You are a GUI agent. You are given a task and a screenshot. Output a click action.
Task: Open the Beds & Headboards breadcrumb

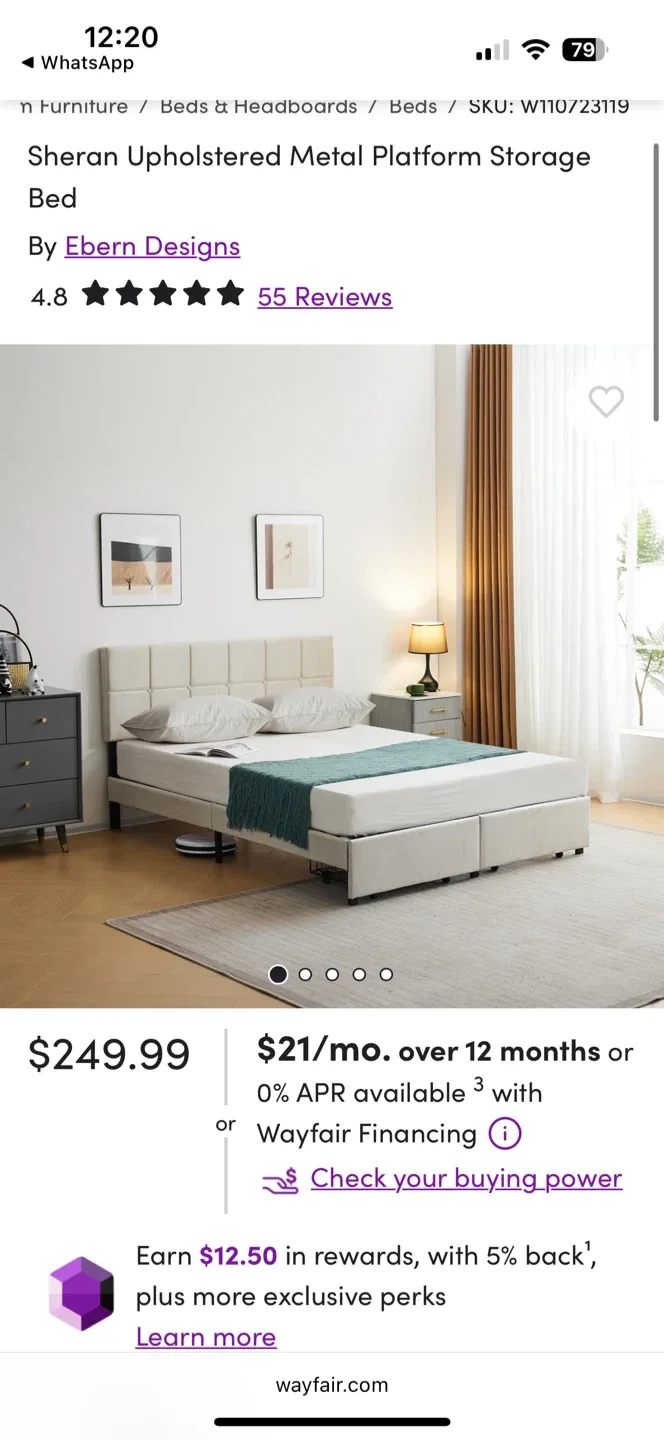(x=258, y=107)
